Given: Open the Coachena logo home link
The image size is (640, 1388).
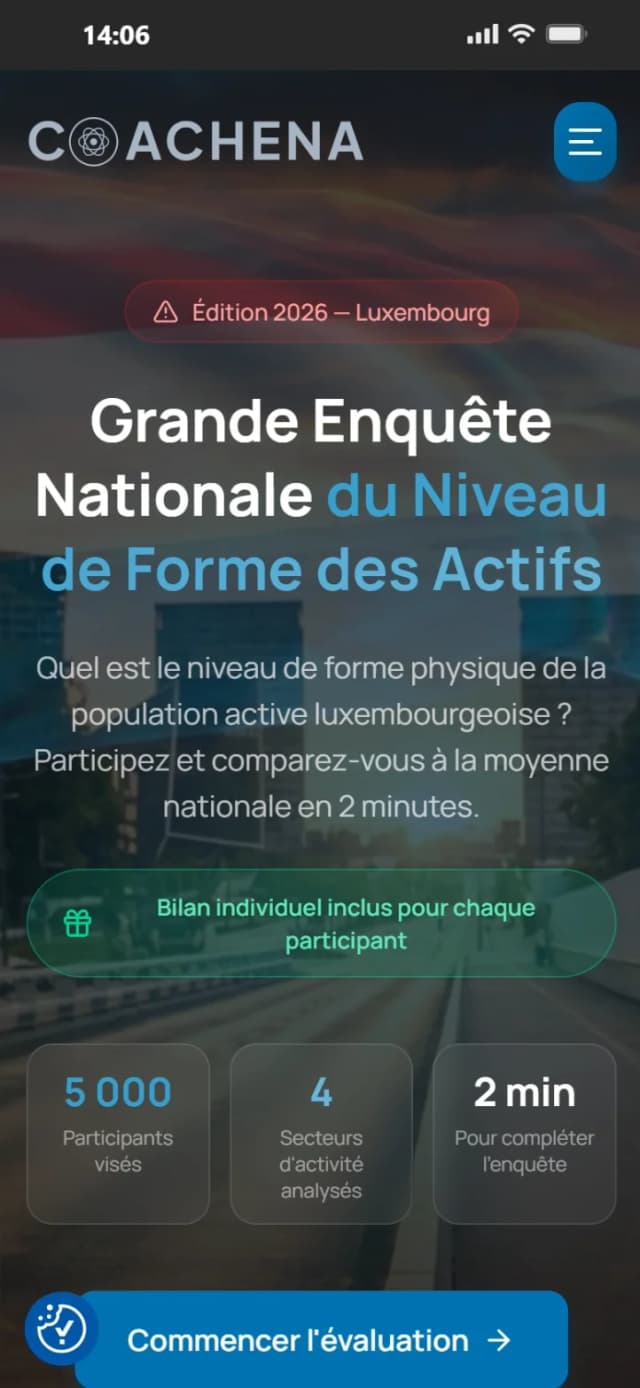Looking at the screenshot, I should [x=196, y=142].
